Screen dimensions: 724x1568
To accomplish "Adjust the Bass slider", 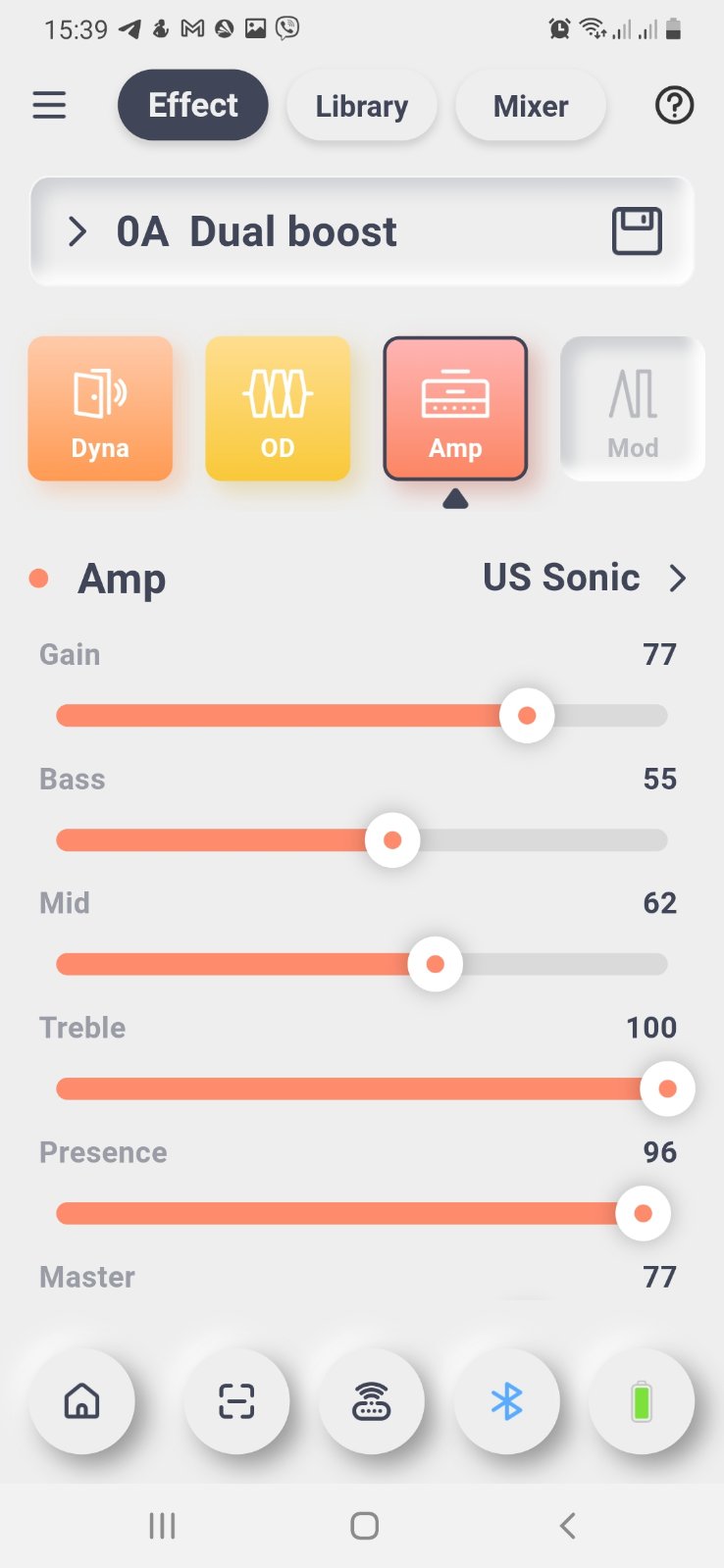I will 392,840.
